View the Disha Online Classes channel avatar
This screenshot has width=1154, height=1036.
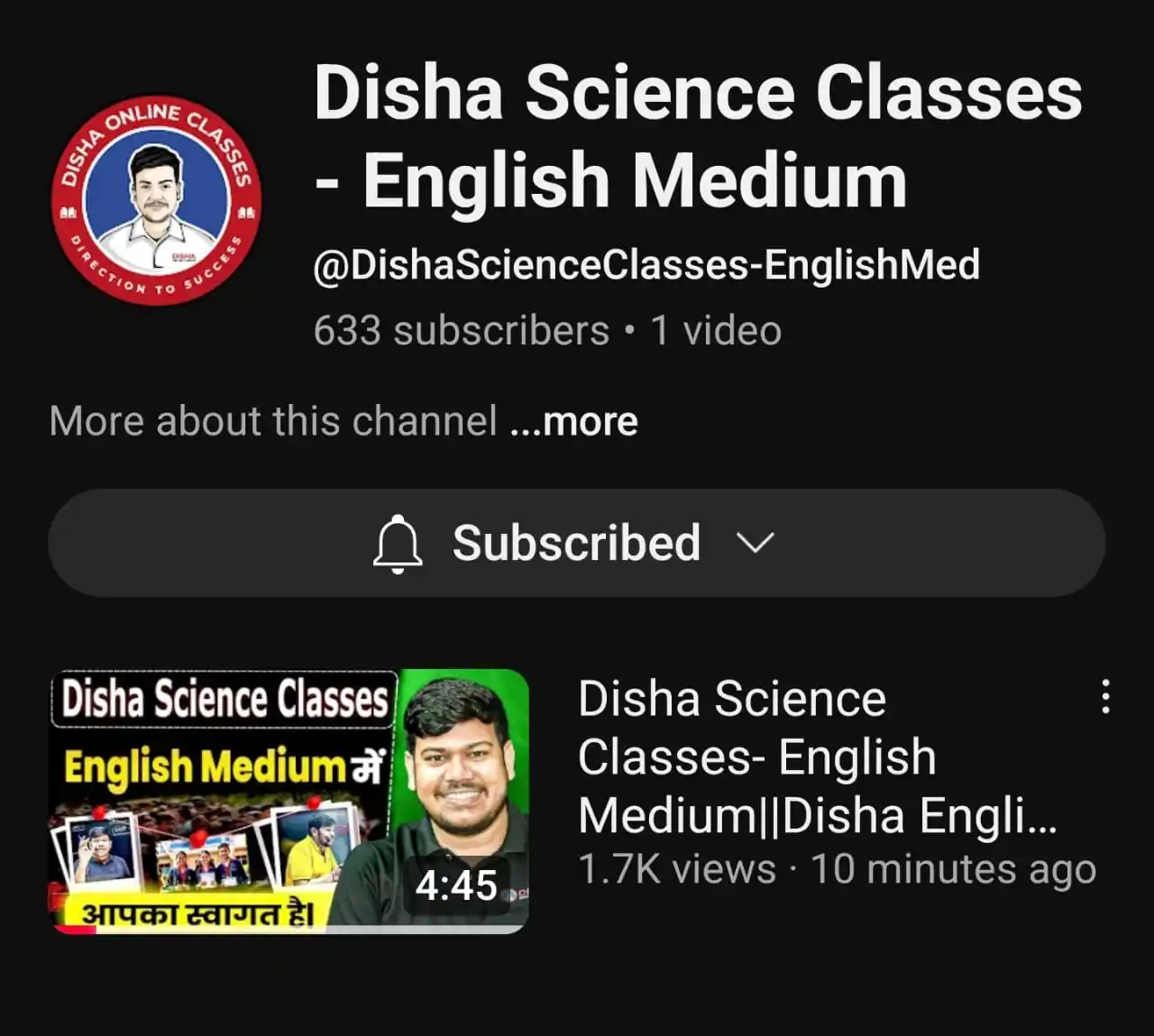coord(157,201)
